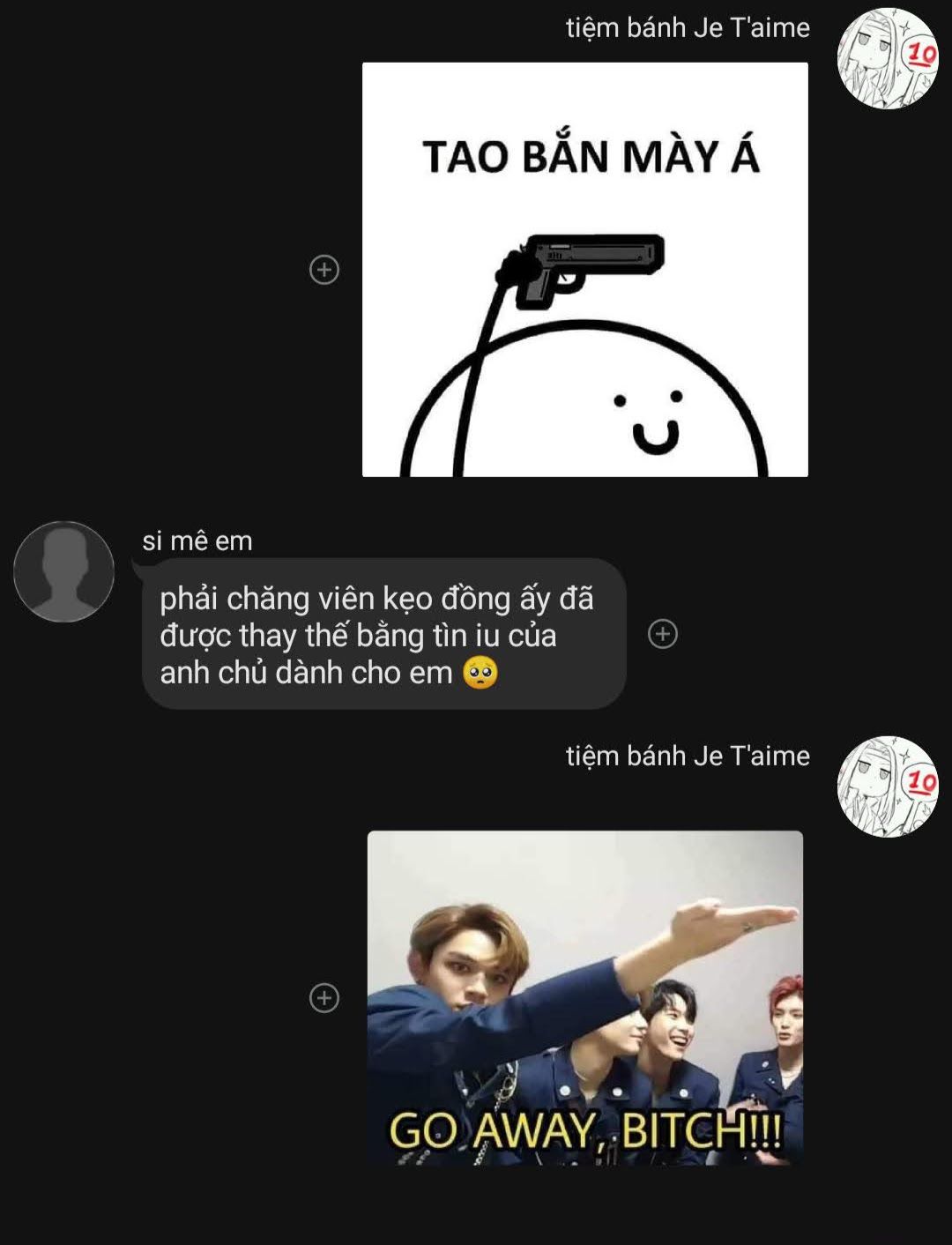This screenshot has width=952, height=1245.
Task: Open tiệm bánh Je T'aime avatar above gun meme
Action: (887, 59)
